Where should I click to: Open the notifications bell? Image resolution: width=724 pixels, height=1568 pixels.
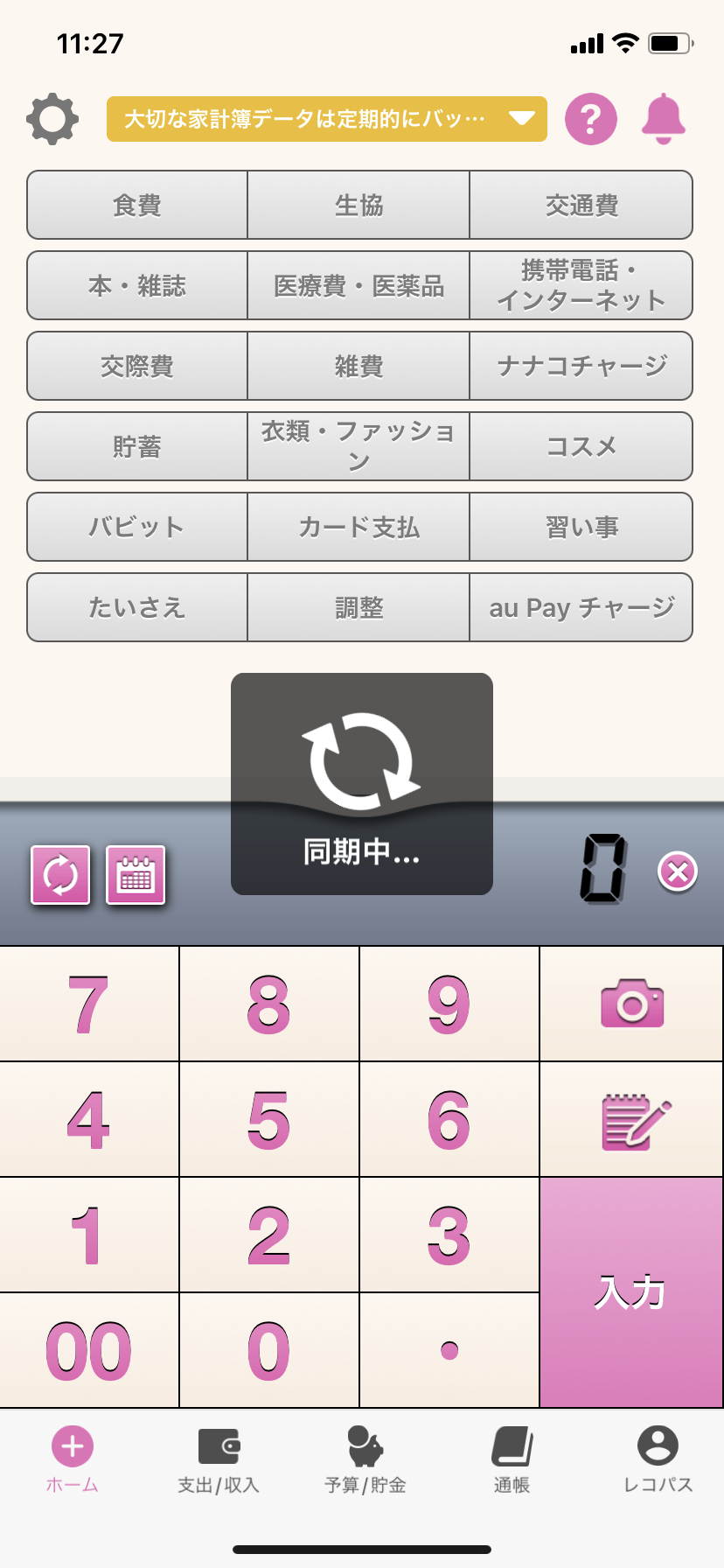(663, 119)
